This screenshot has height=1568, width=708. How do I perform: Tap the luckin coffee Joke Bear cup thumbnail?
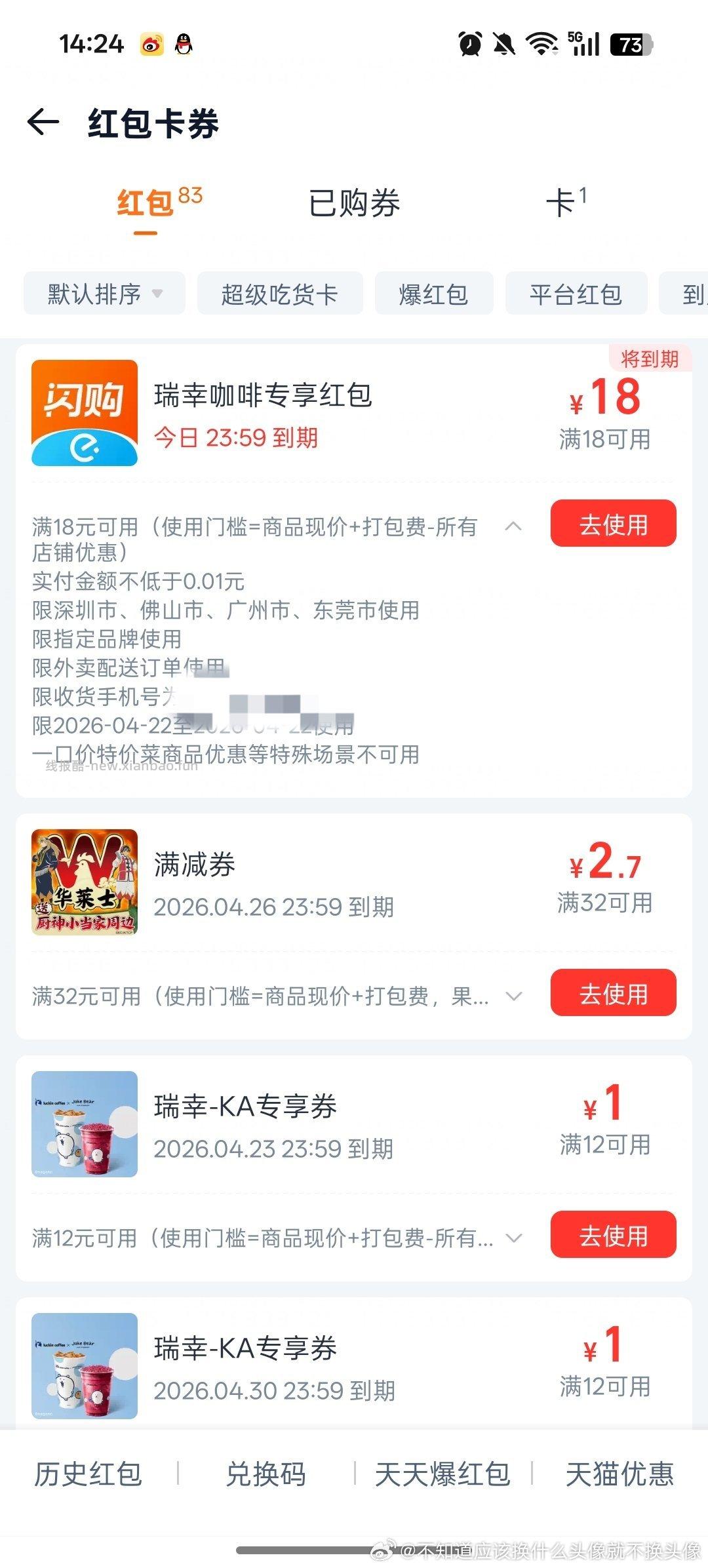pos(84,1129)
